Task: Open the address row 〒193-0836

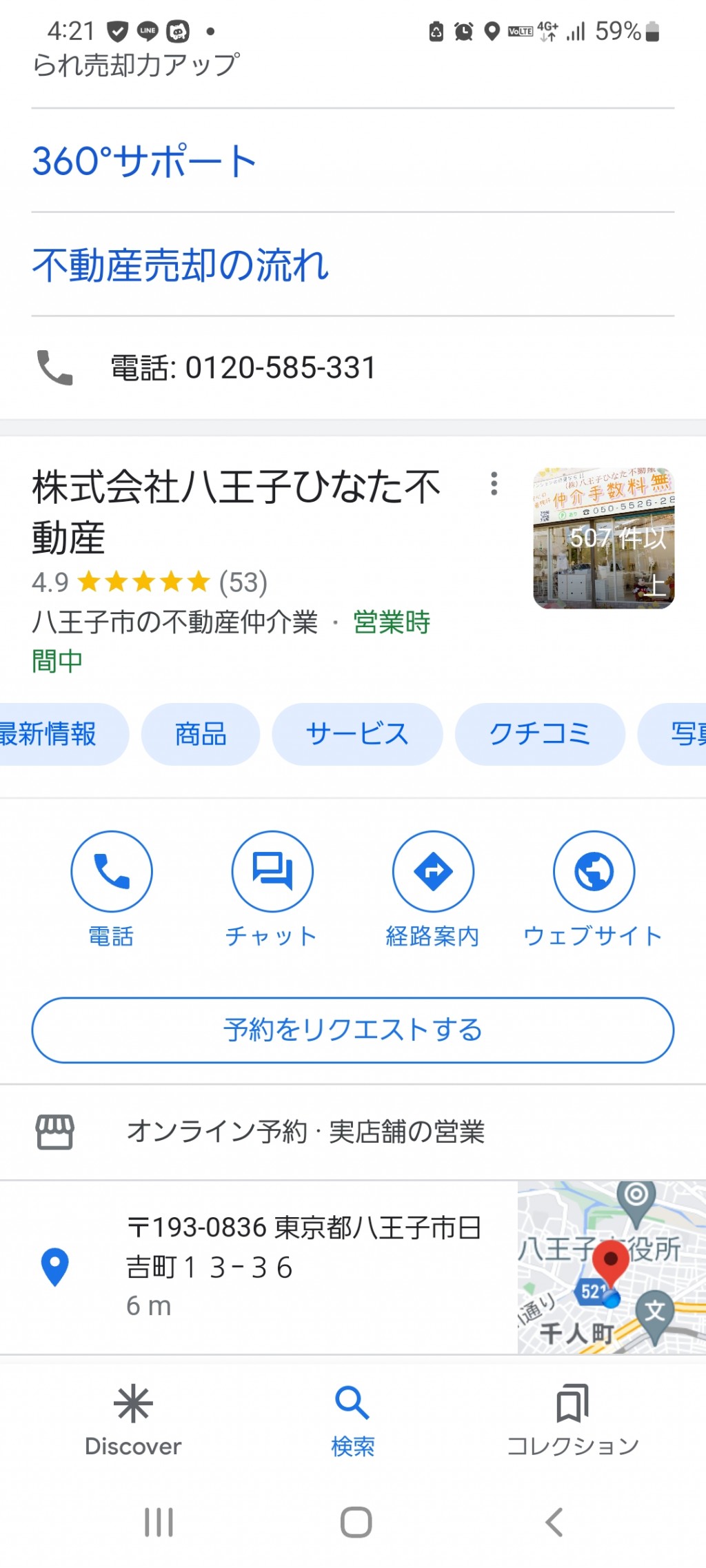Action: click(259, 1267)
